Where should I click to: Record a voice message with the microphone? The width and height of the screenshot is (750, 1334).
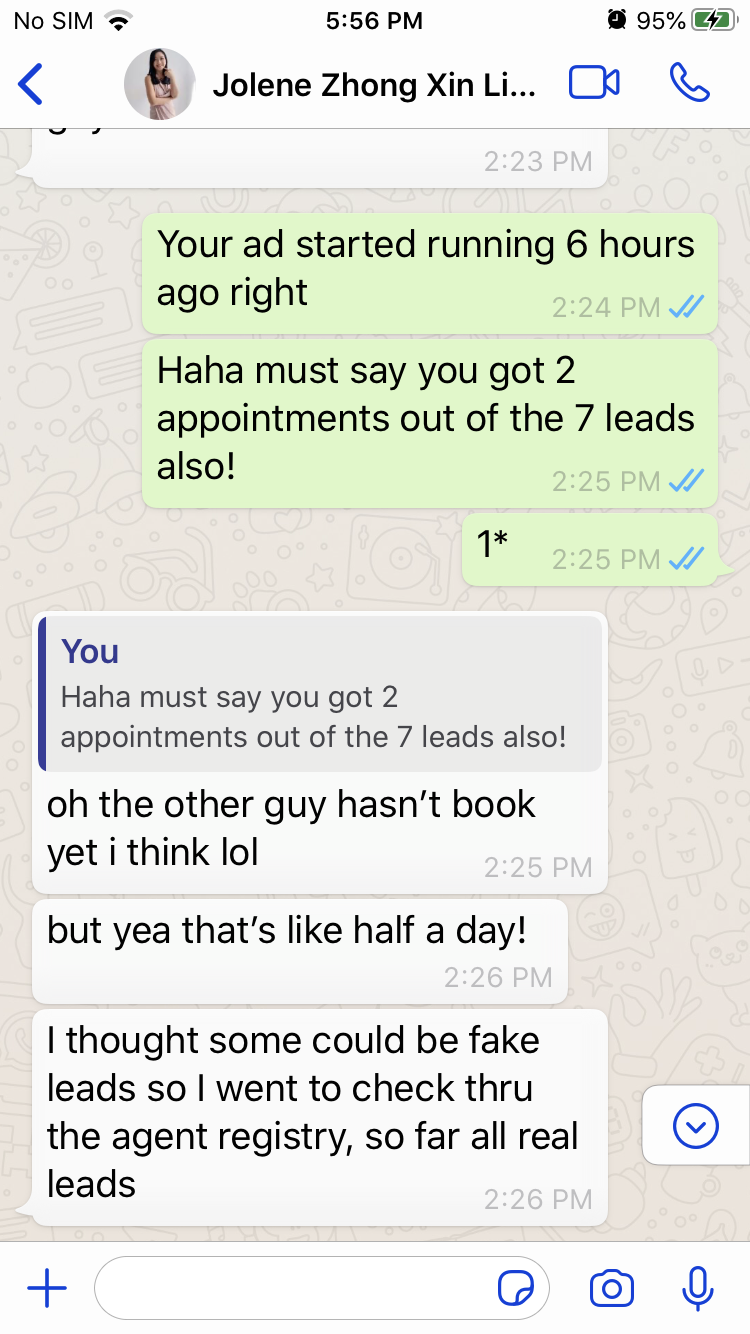(x=697, y=1289)
